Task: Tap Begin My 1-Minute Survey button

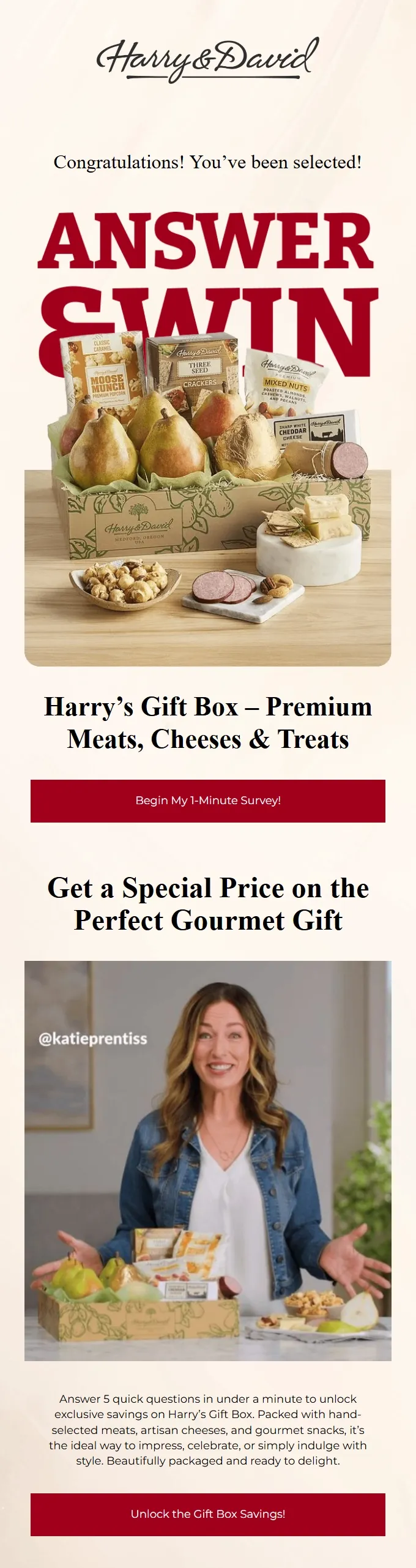Action: (x=208, y=801)
